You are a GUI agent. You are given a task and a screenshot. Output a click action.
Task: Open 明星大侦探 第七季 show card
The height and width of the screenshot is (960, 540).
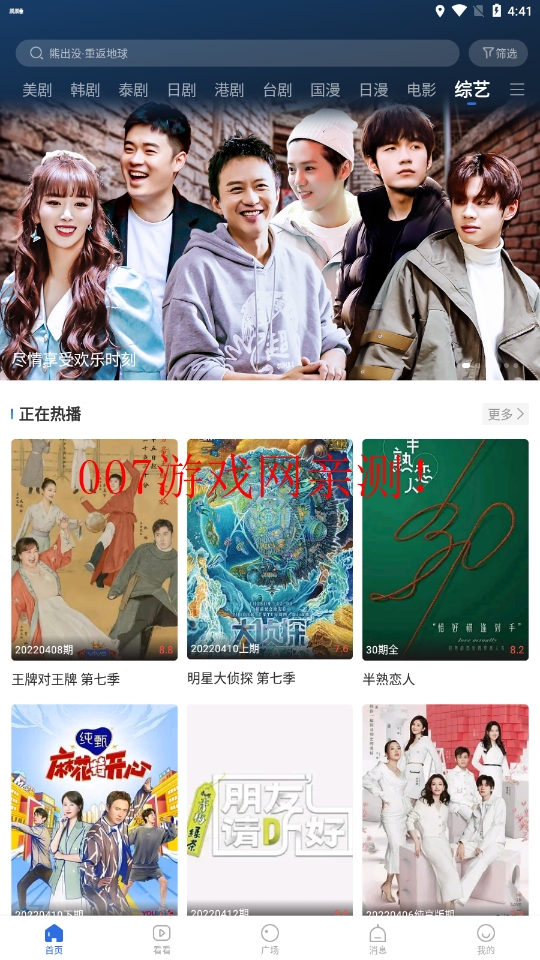click(270, 563)
